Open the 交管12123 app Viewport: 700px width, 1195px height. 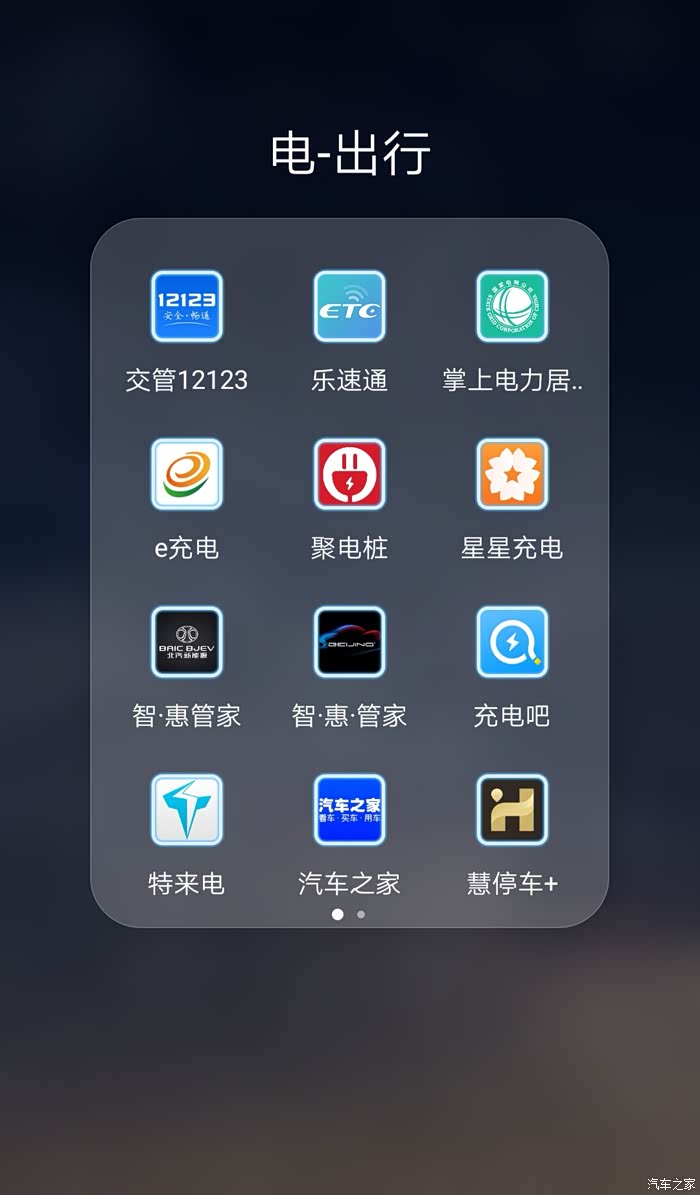187,306
